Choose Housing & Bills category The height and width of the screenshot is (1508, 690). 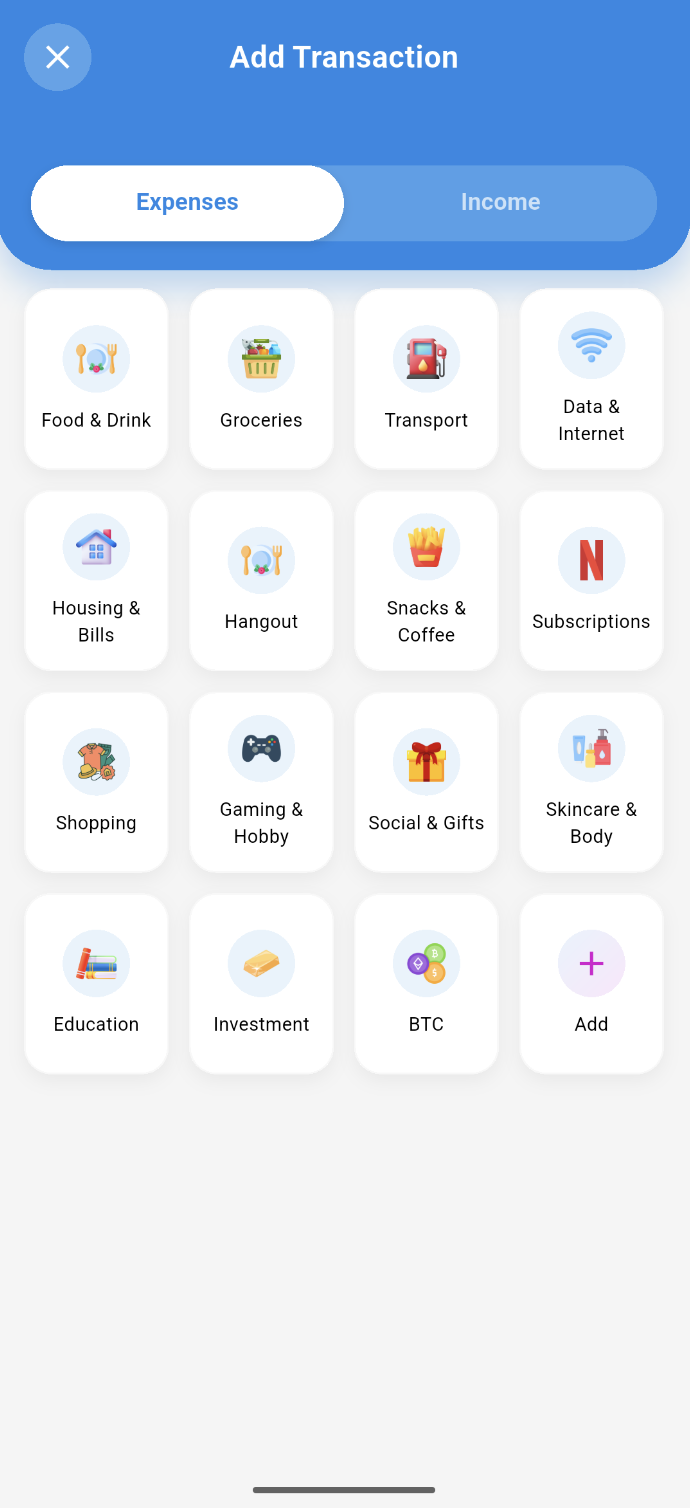pyautogui.click(x=96, y=581)
